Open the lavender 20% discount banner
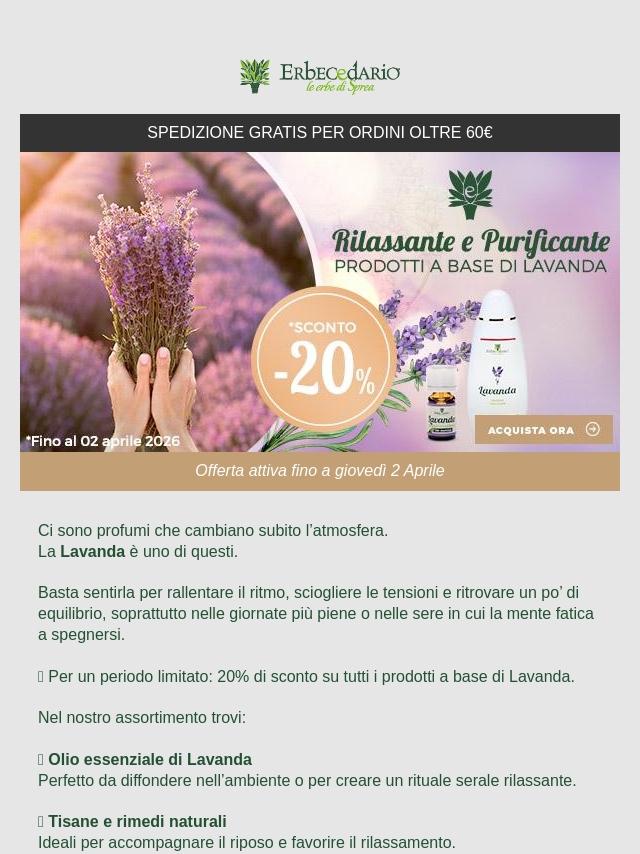Viewport: 640px width, 854px height. coord(320,301)
